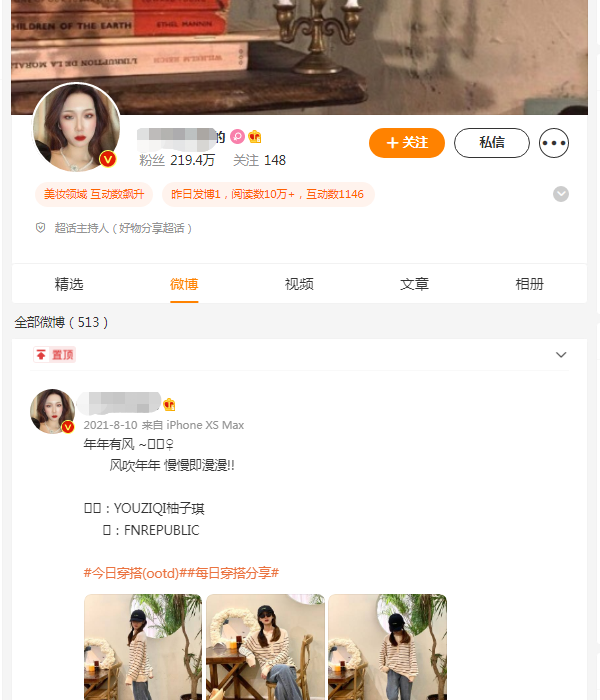Expand the profile info chevron

(x=561, y=194)
